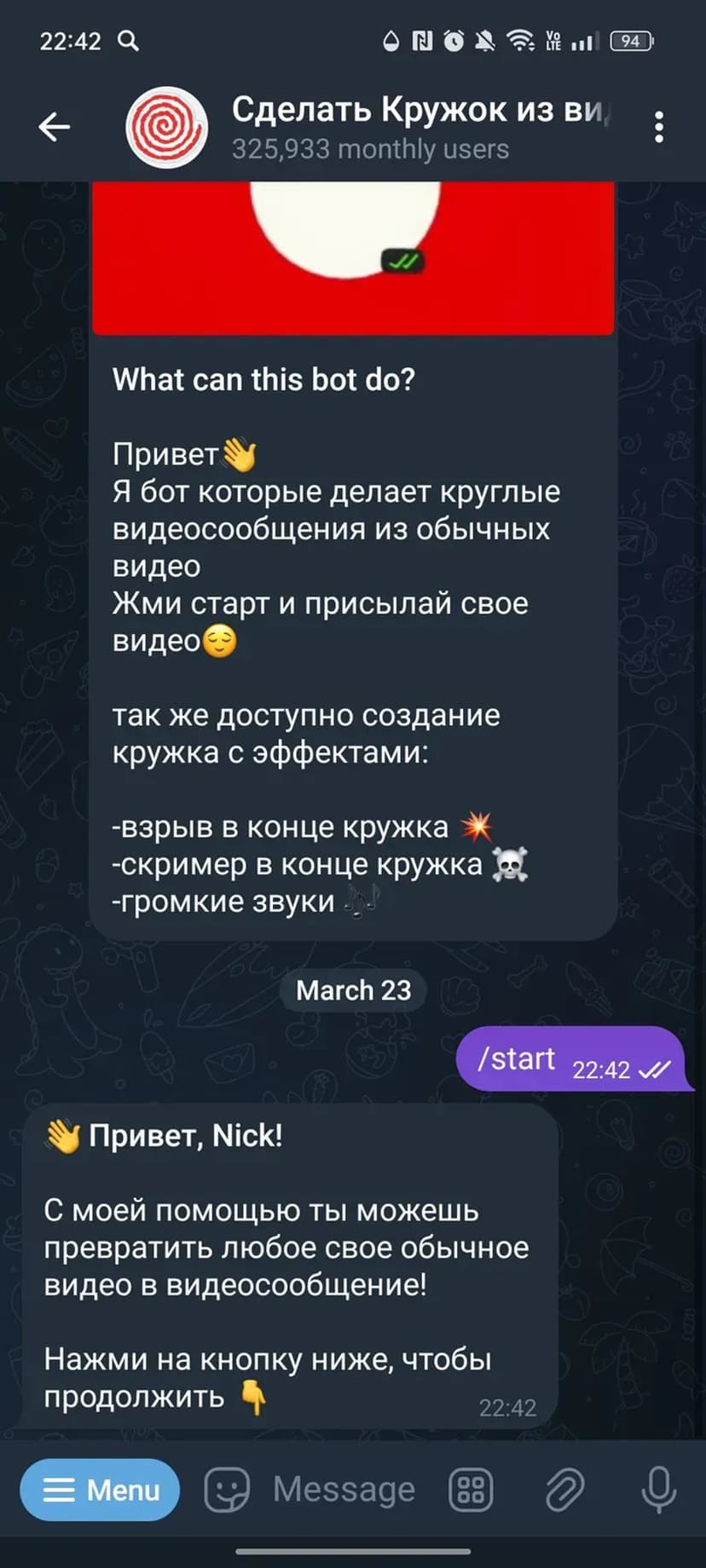Go back to the chat list
Viewport: 706px width, 1568px height.
(54, 127)
